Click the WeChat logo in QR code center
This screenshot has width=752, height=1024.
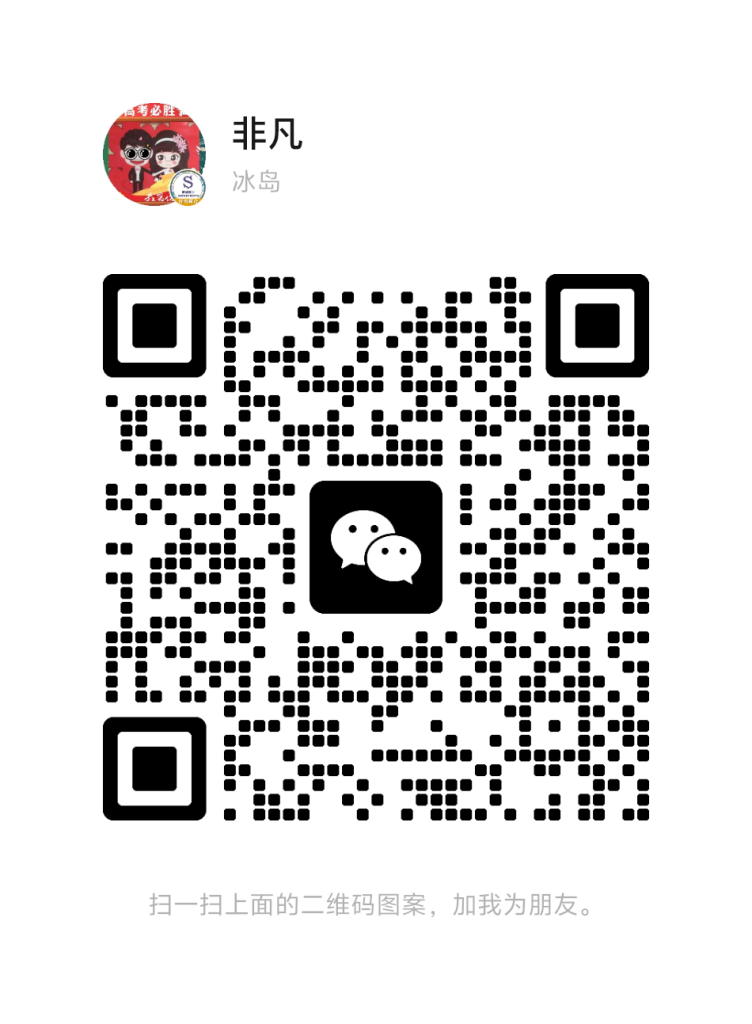click(376, 547)
